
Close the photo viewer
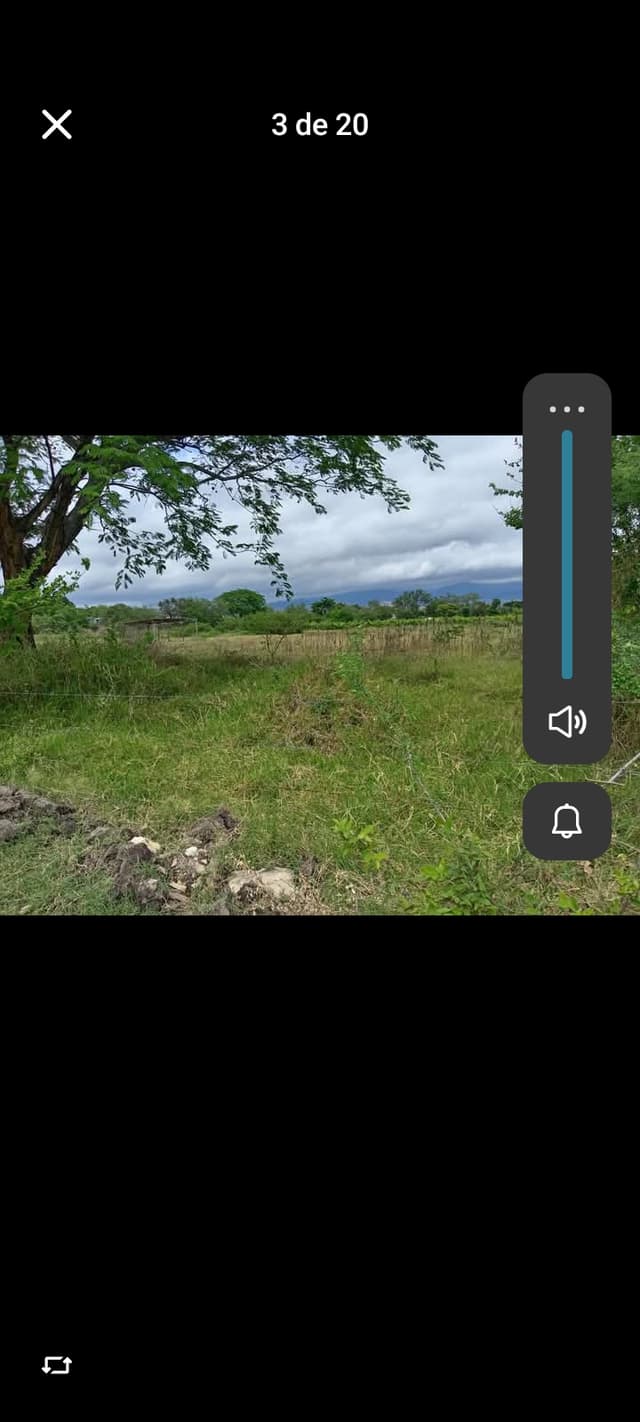57,124
